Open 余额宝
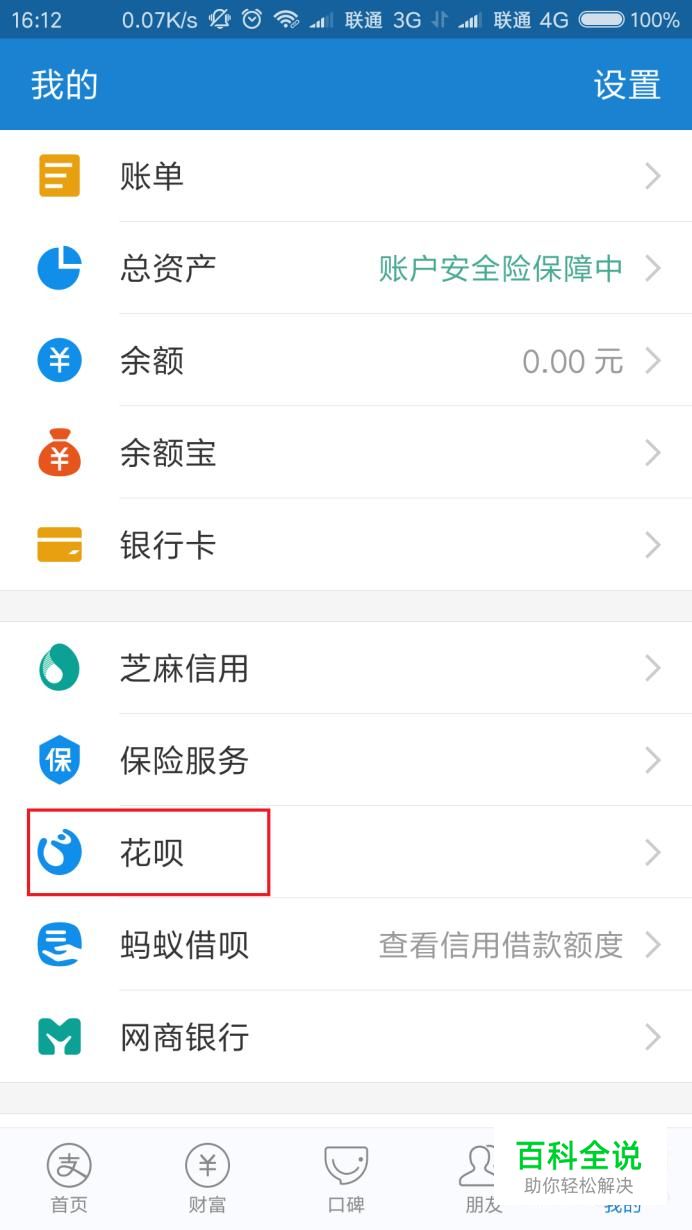Screen dimensions: 692x1230 point(346,453)
